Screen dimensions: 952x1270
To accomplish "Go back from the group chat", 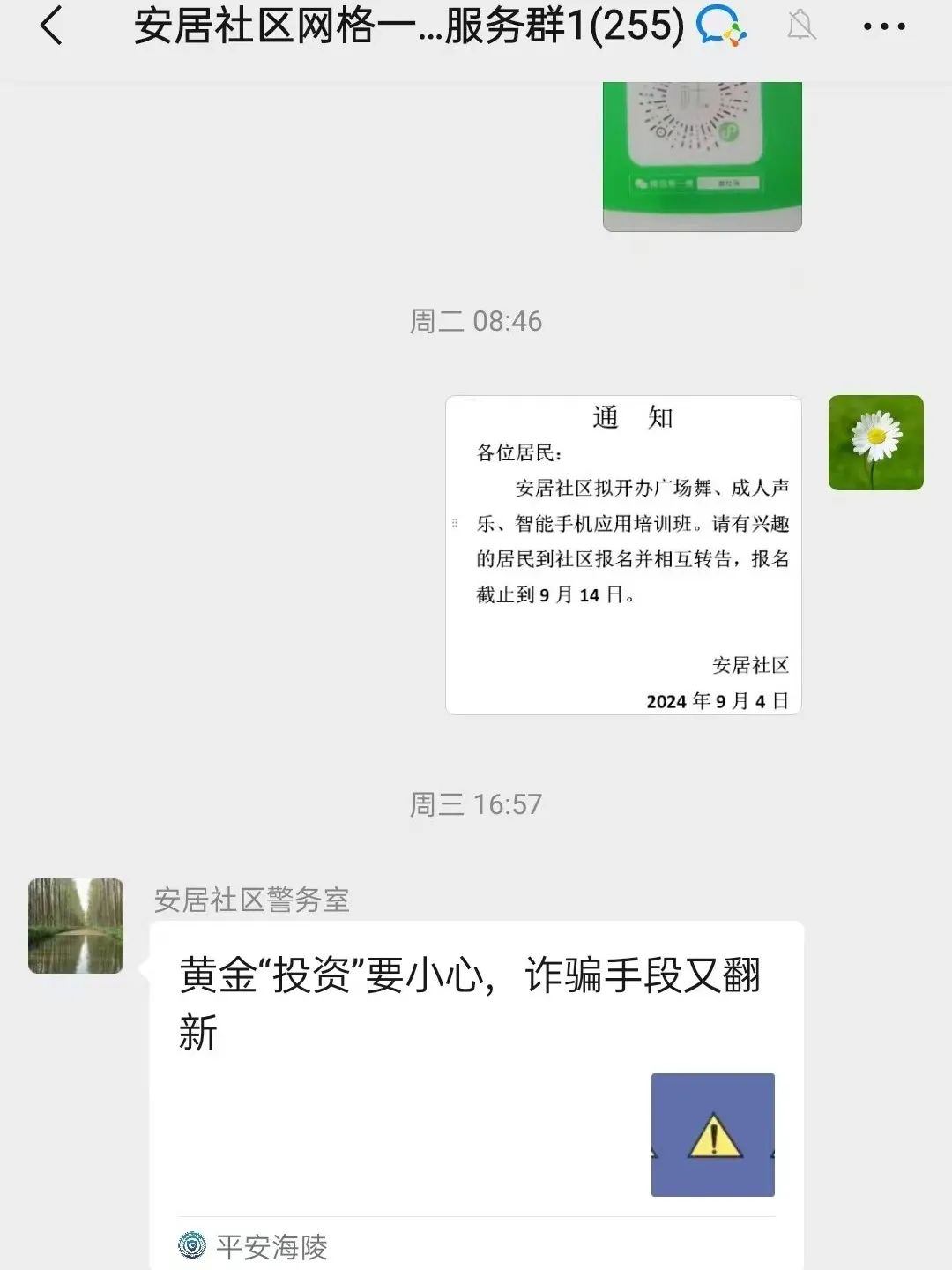I will pos(51,26).
